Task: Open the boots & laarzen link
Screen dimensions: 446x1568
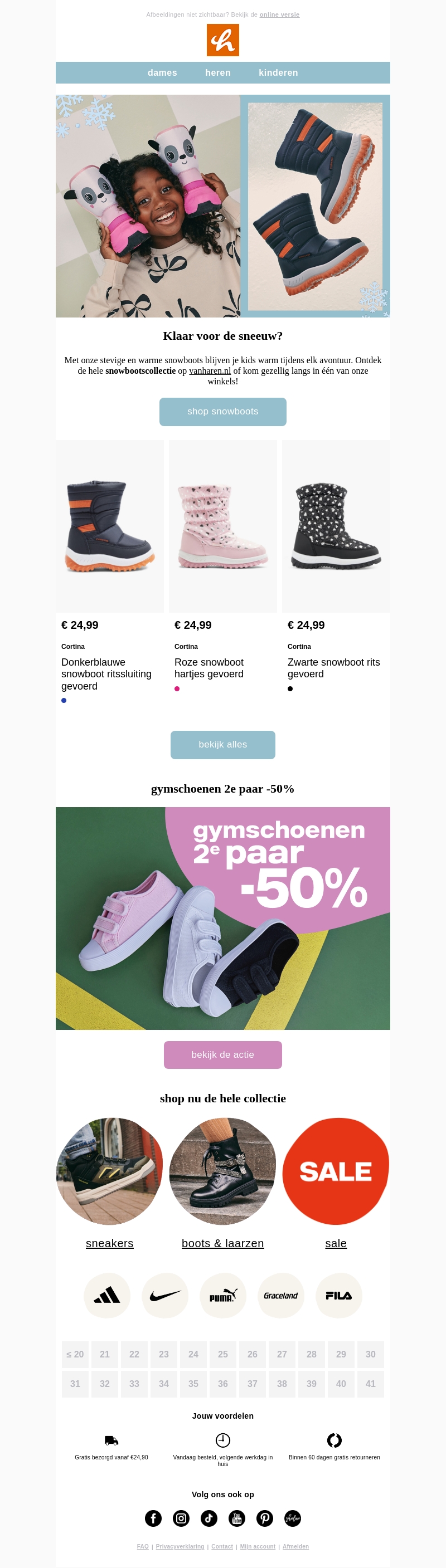Action: pos(222,1243)
